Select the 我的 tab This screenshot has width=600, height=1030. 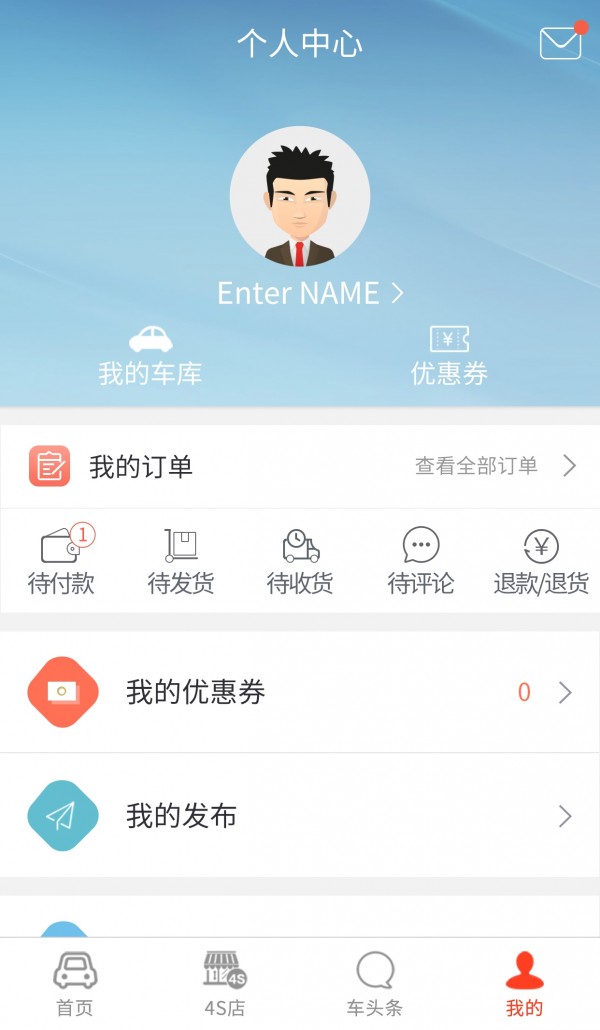[524, 984]
